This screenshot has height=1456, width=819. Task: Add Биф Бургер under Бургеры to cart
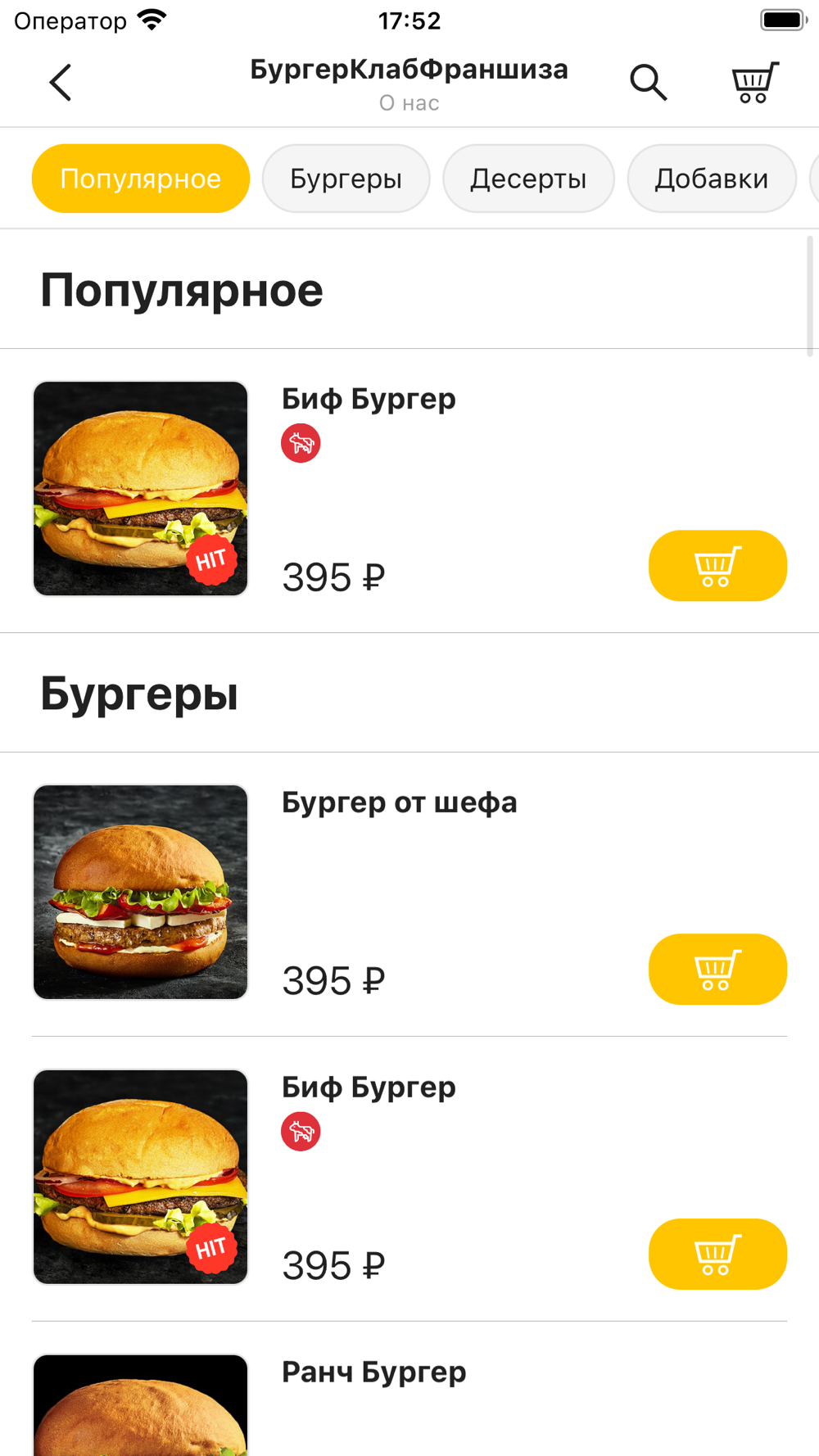click(717, 1254)
